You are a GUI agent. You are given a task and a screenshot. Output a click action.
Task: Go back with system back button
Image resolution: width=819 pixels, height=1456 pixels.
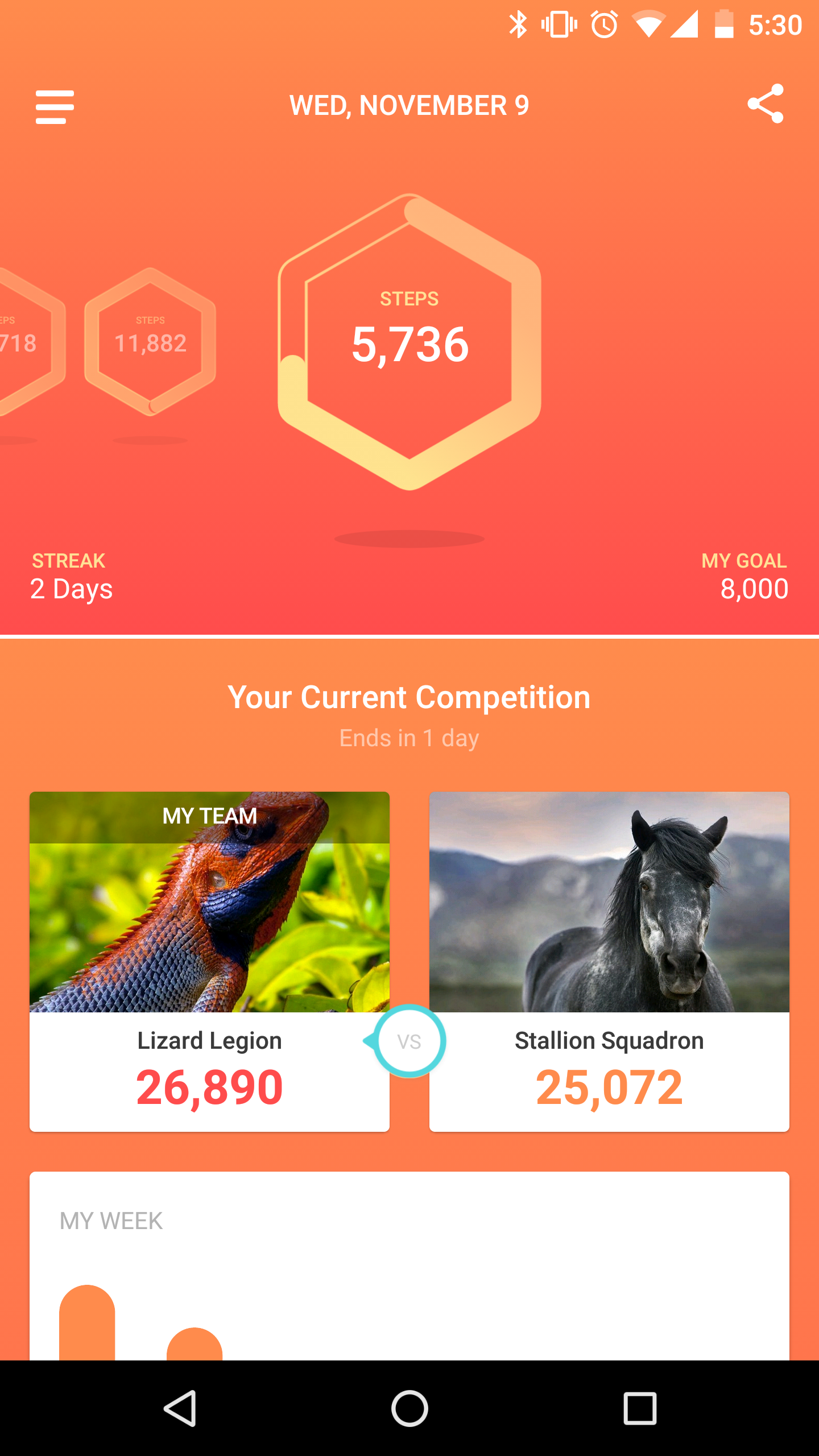click(180, 1408)
